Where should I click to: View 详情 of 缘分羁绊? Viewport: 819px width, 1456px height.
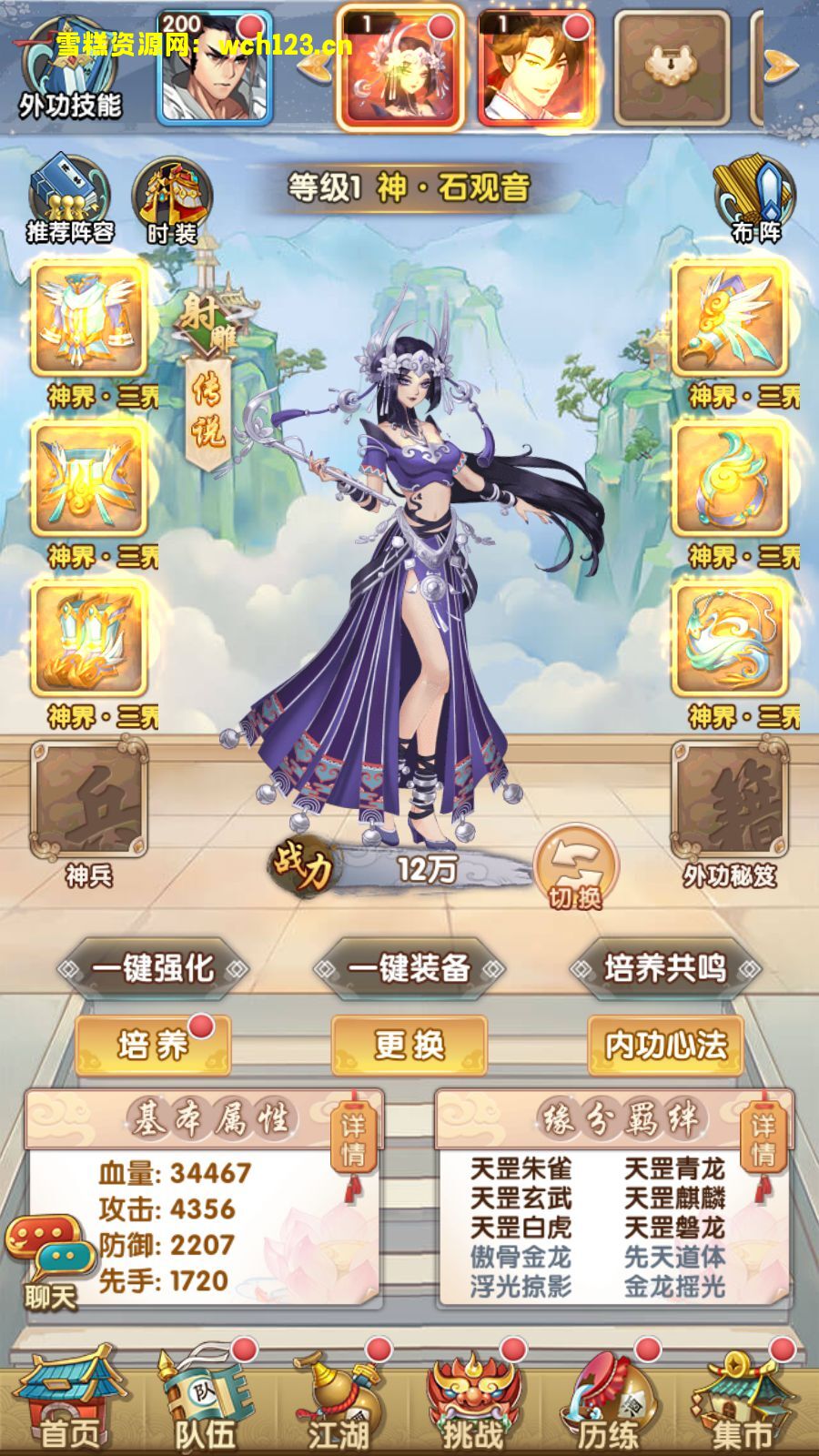(x=763, y=1139)
